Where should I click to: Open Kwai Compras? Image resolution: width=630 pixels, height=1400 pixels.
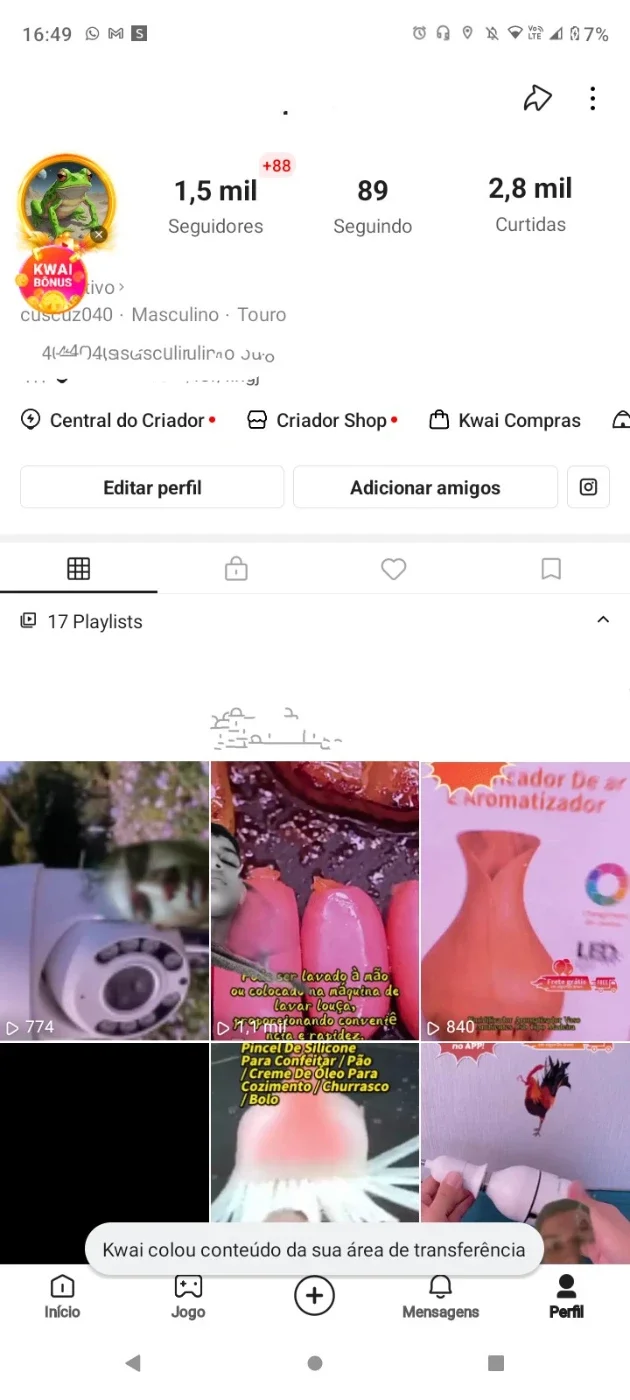tap(505, 420)
